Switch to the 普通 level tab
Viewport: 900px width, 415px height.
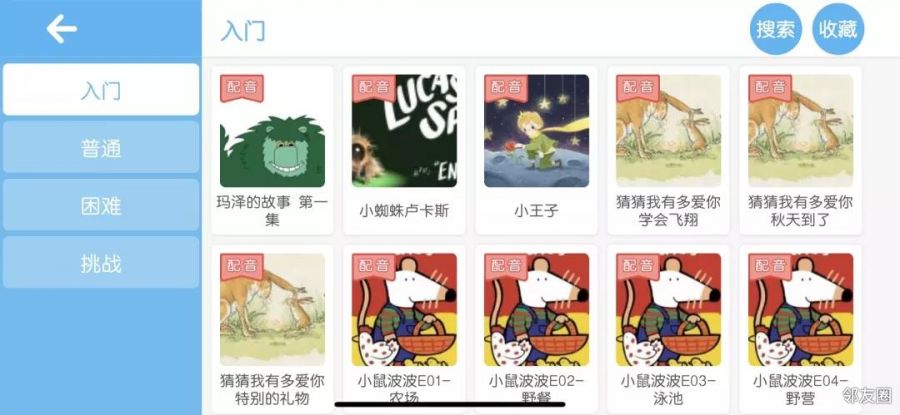(101, 148)
